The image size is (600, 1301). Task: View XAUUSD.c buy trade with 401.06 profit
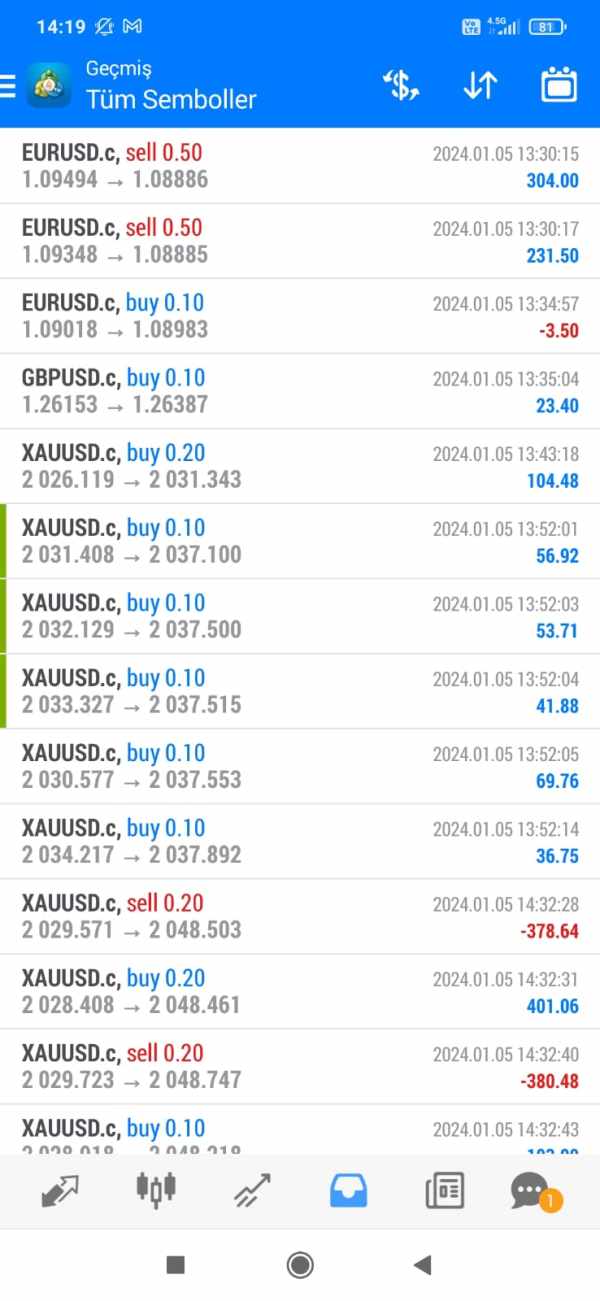coord(300,991)
